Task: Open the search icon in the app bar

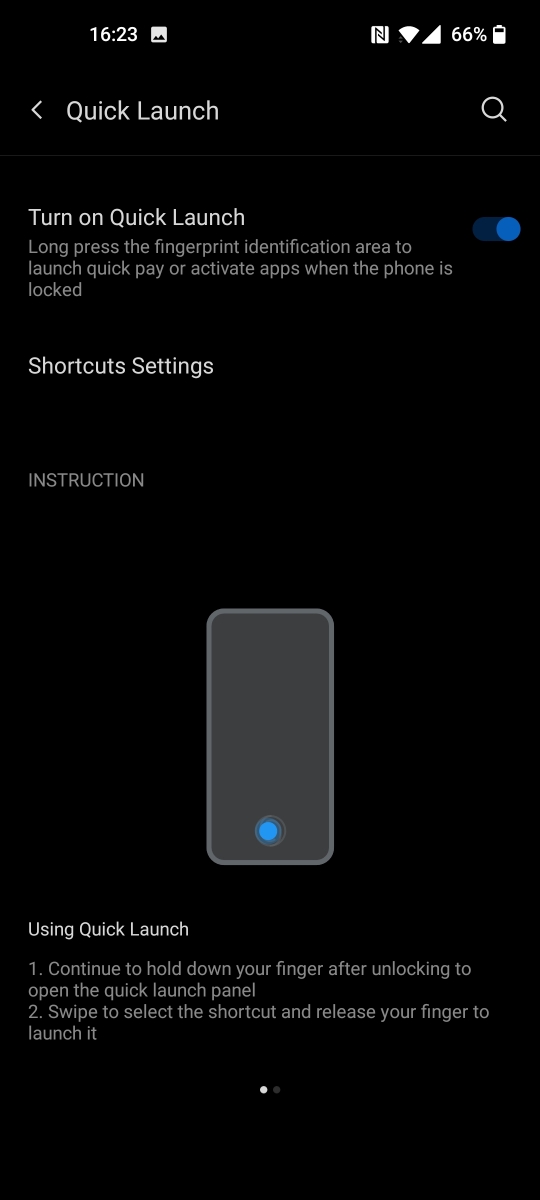Action: [x=494, y=110]
